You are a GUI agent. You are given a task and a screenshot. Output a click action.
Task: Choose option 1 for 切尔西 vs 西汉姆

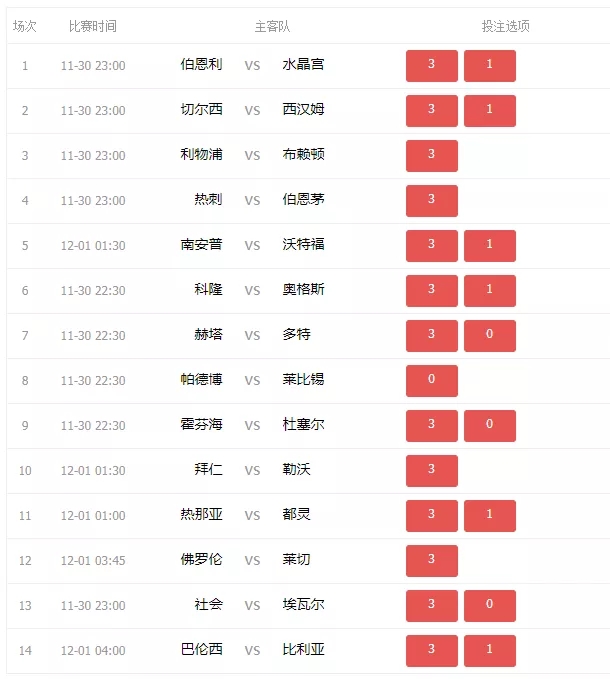click(489, 110)
